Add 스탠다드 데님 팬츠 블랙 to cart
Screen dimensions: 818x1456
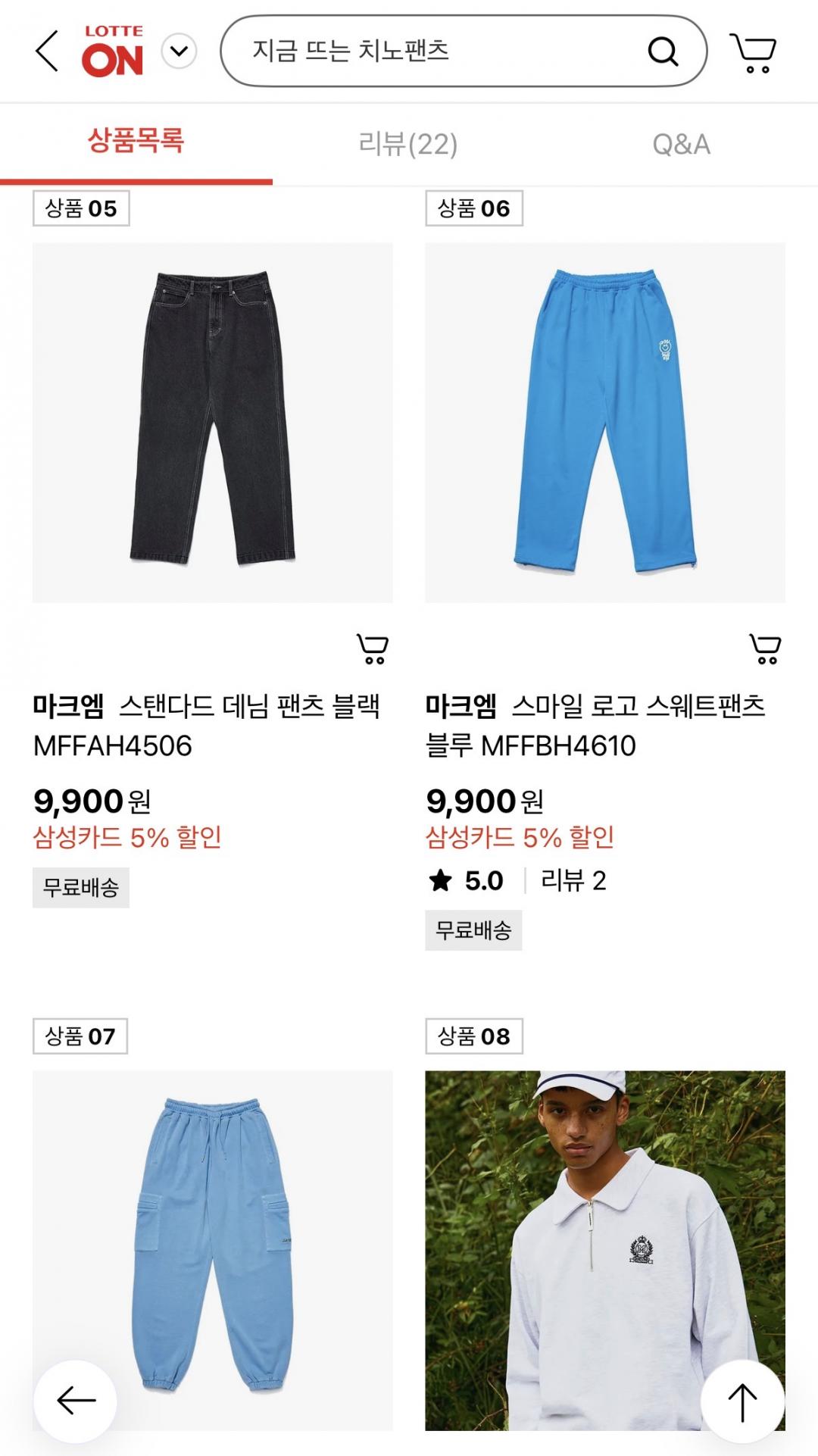(x=373, y=648)
